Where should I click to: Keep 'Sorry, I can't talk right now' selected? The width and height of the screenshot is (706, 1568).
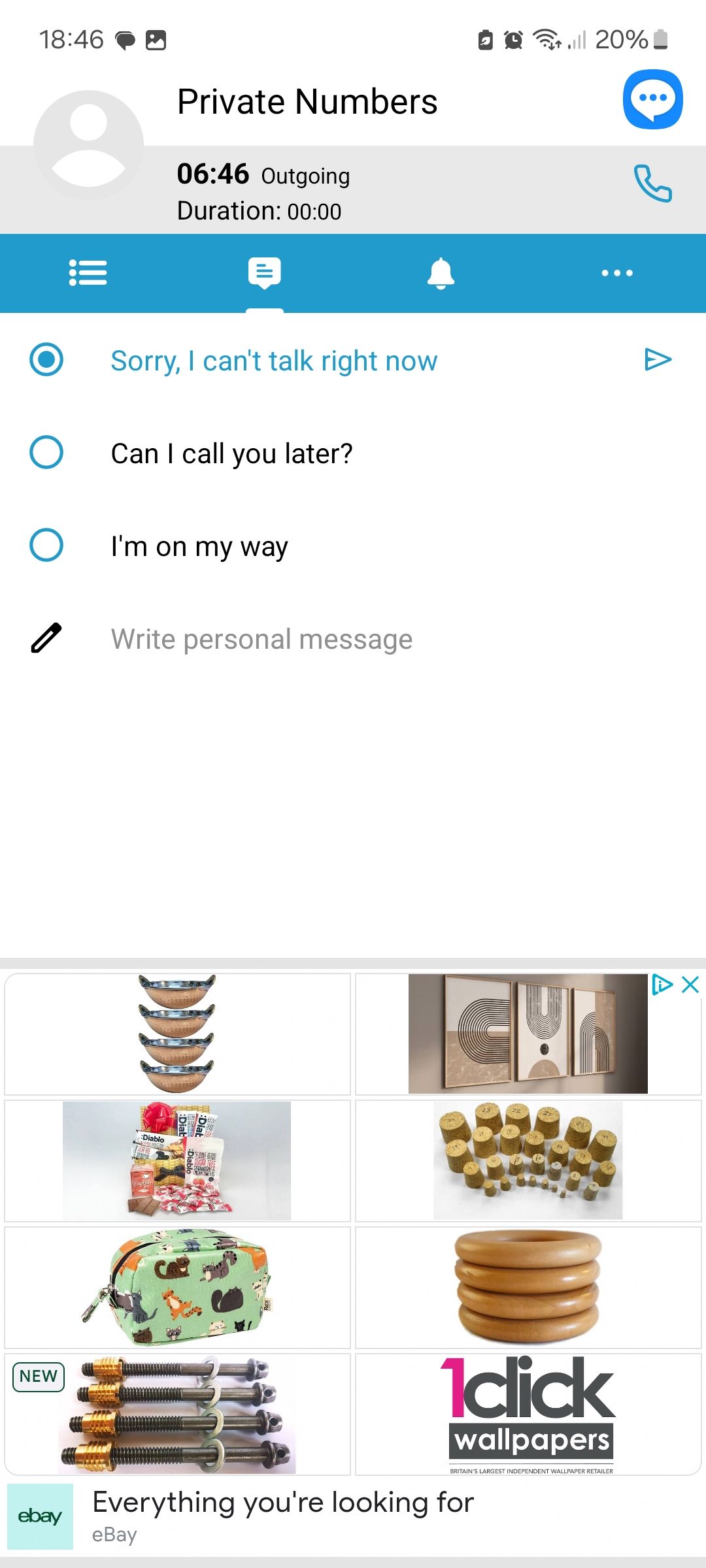46,359
